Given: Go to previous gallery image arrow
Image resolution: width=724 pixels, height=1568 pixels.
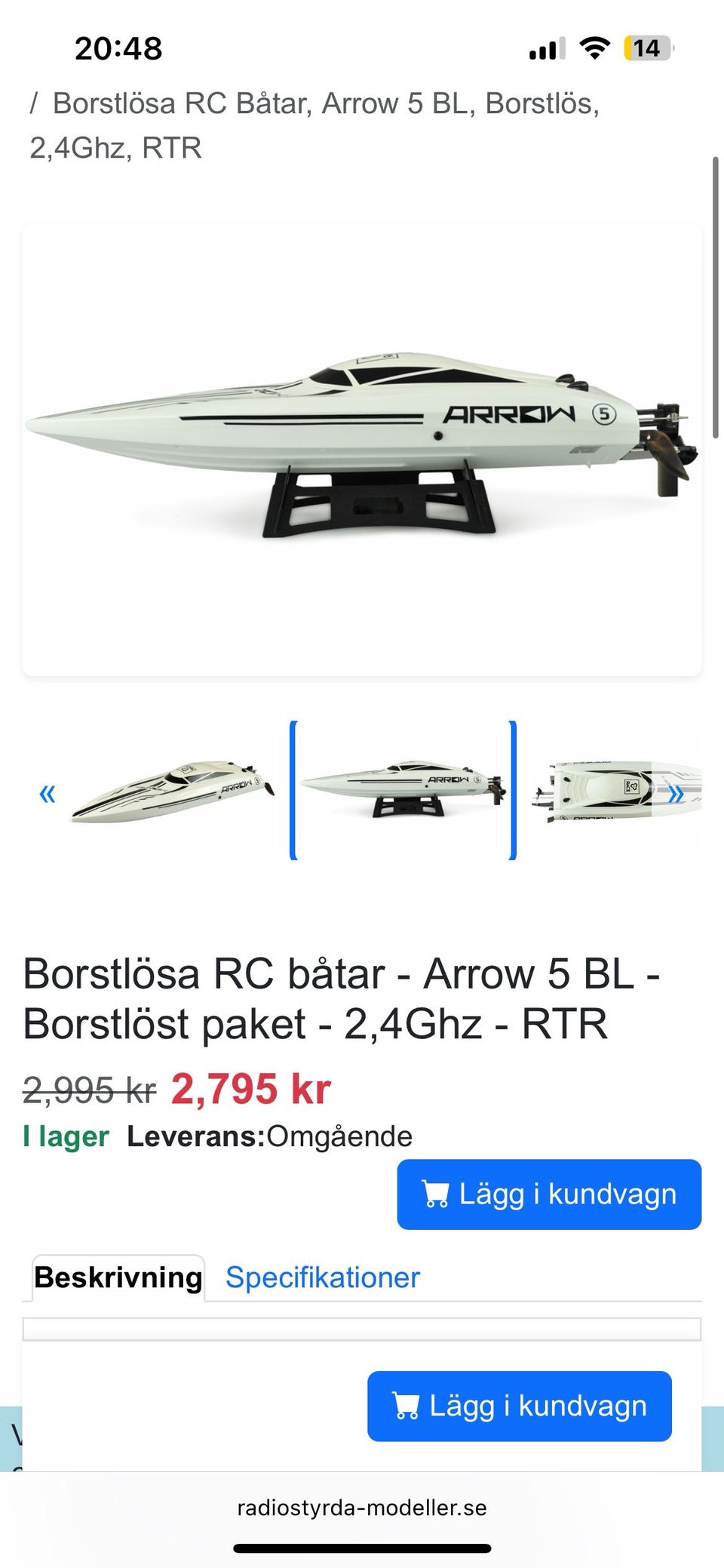Looking at the screenshot, I should [x=47, y=793].
